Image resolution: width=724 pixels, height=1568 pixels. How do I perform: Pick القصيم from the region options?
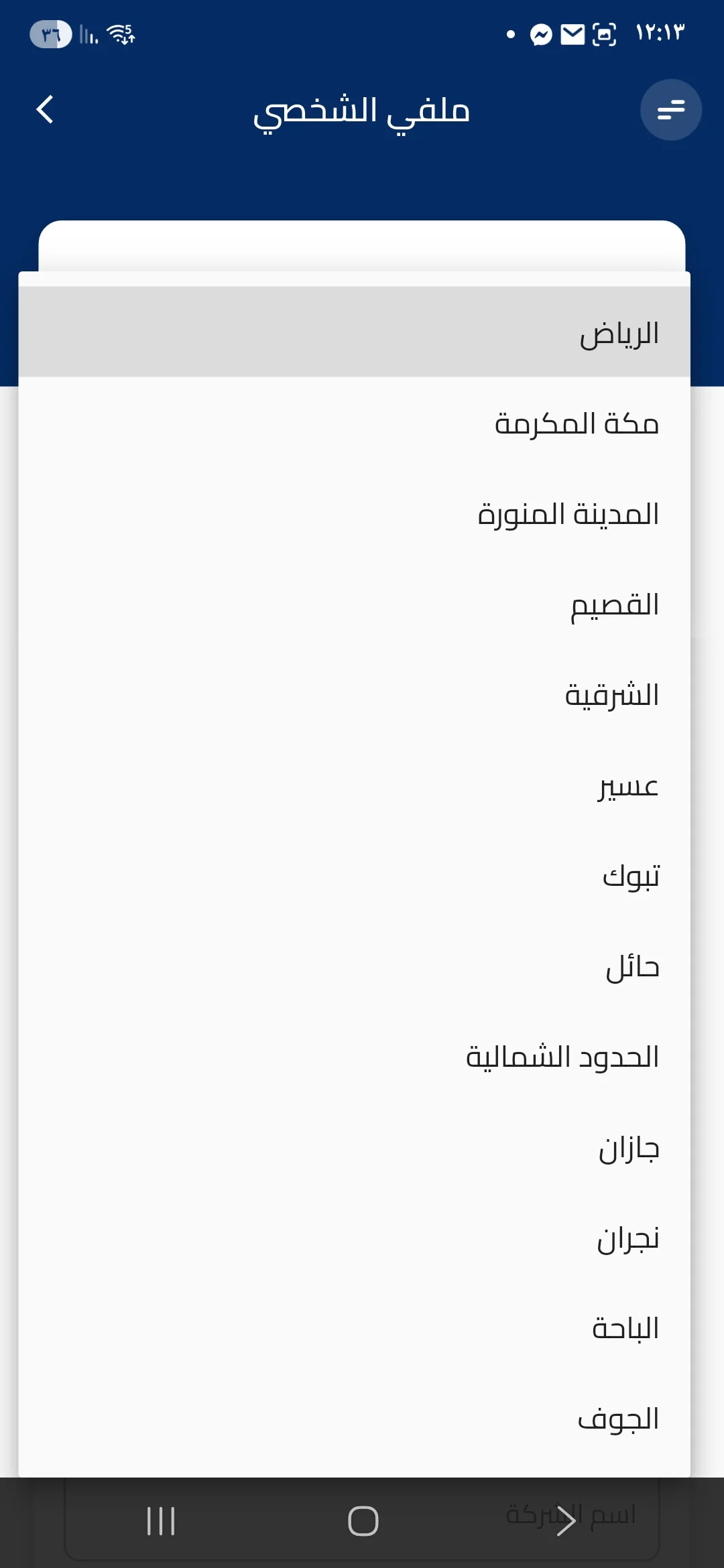coord(613,604)
